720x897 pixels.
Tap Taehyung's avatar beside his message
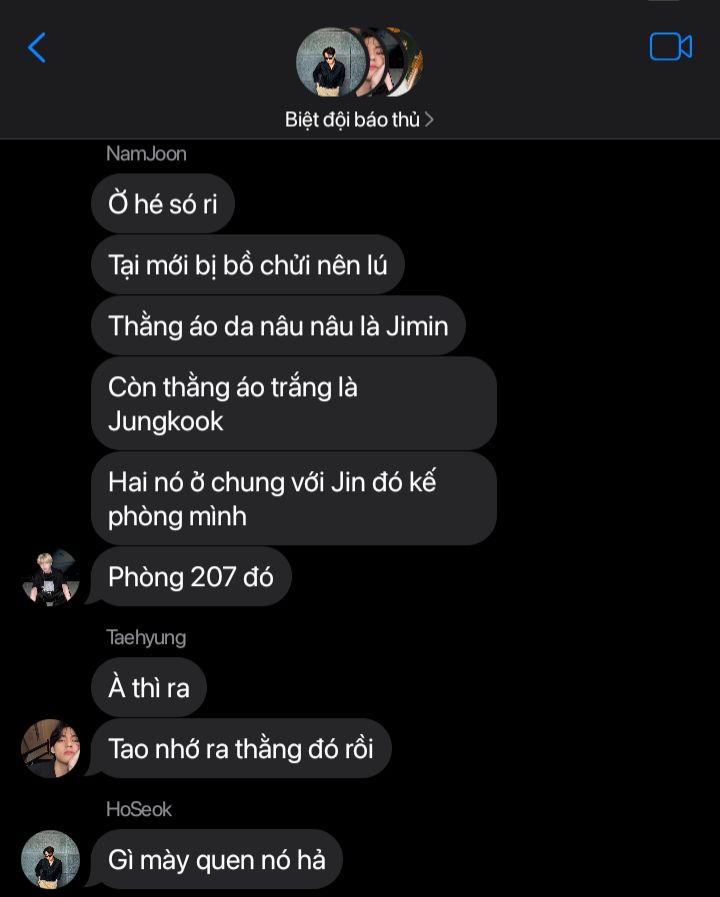[50, 748]
